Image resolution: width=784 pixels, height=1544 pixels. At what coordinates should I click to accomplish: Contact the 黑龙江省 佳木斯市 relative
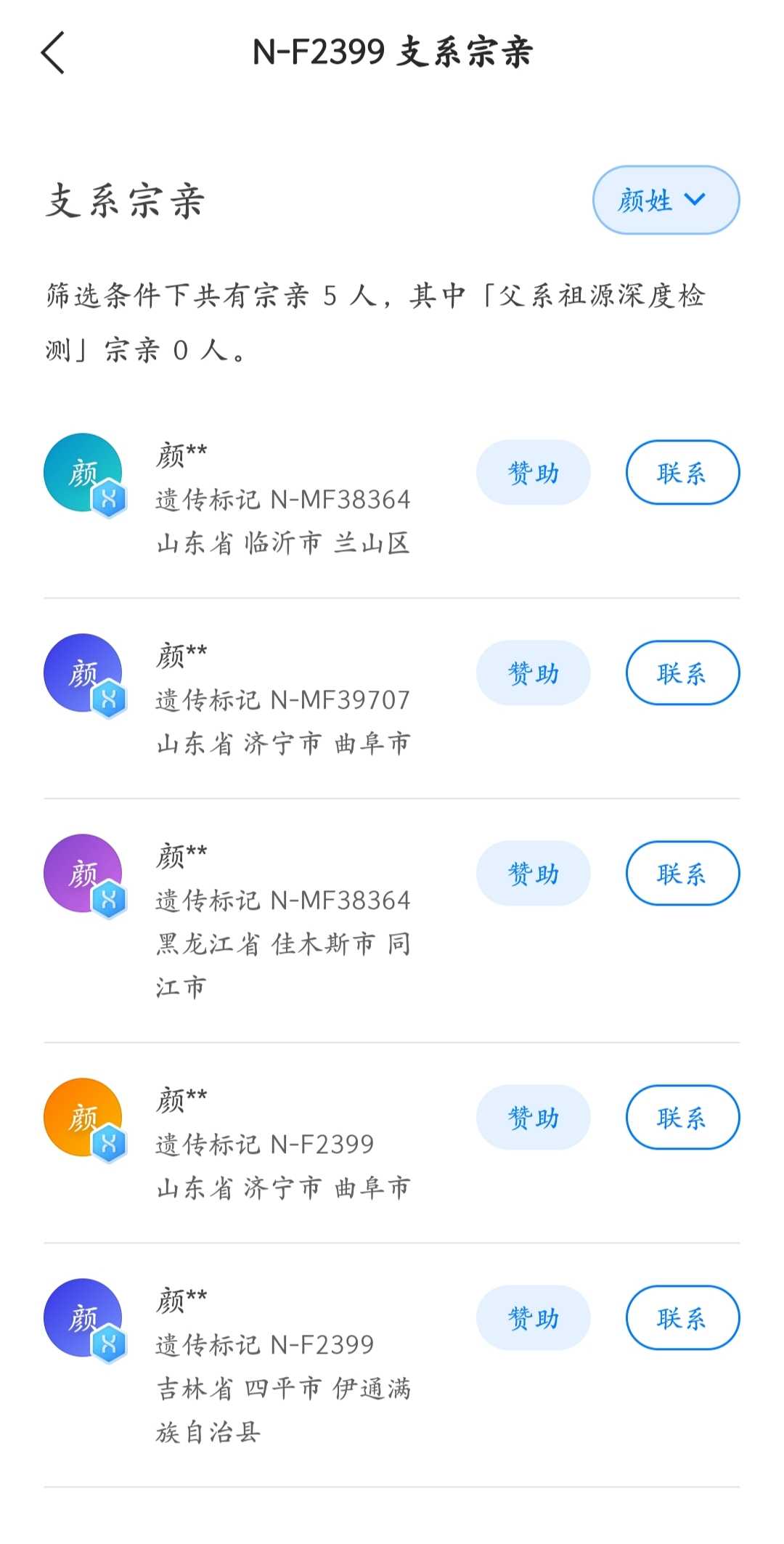tap(682, 874)
